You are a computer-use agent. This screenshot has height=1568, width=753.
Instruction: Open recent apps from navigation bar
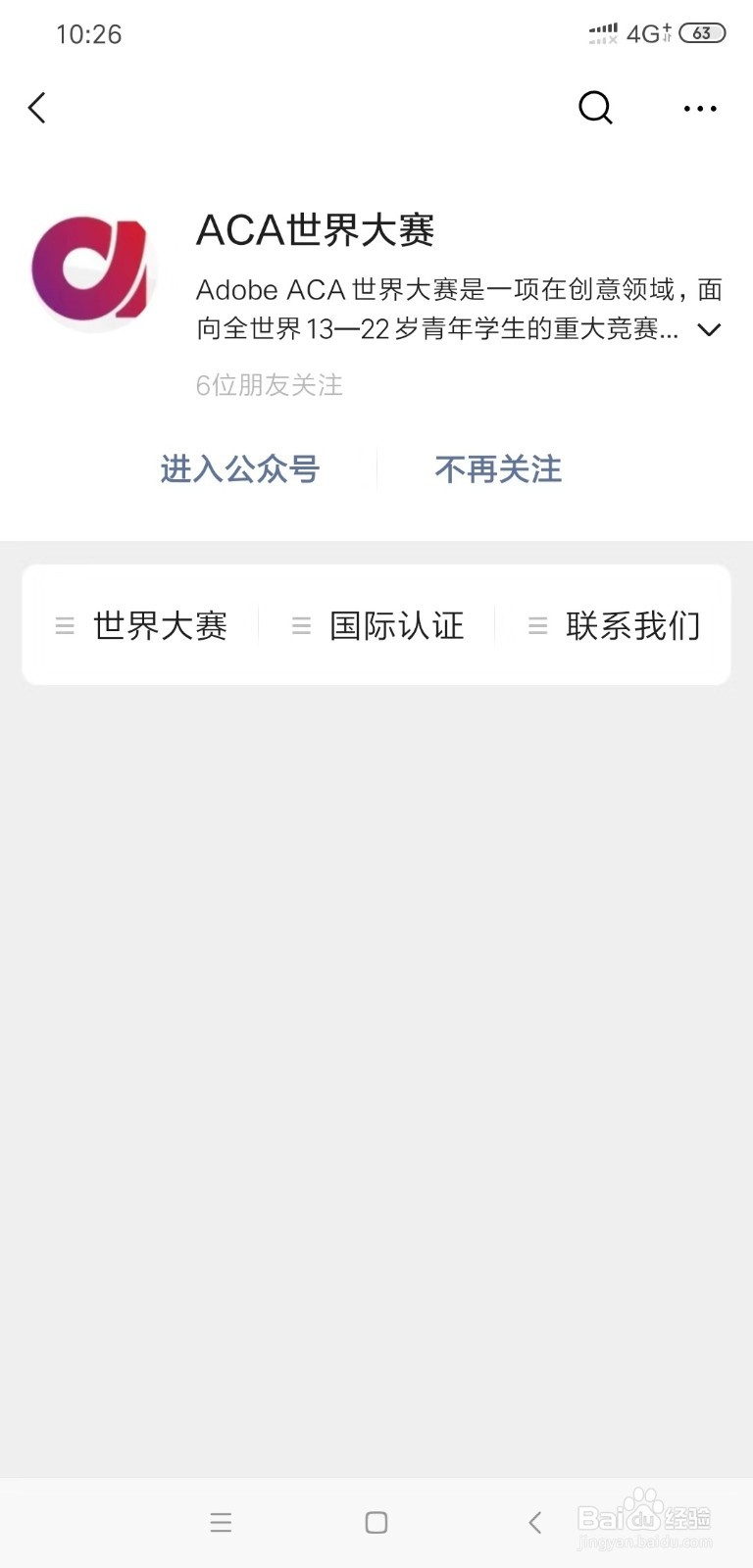[x=221, y=1522]
